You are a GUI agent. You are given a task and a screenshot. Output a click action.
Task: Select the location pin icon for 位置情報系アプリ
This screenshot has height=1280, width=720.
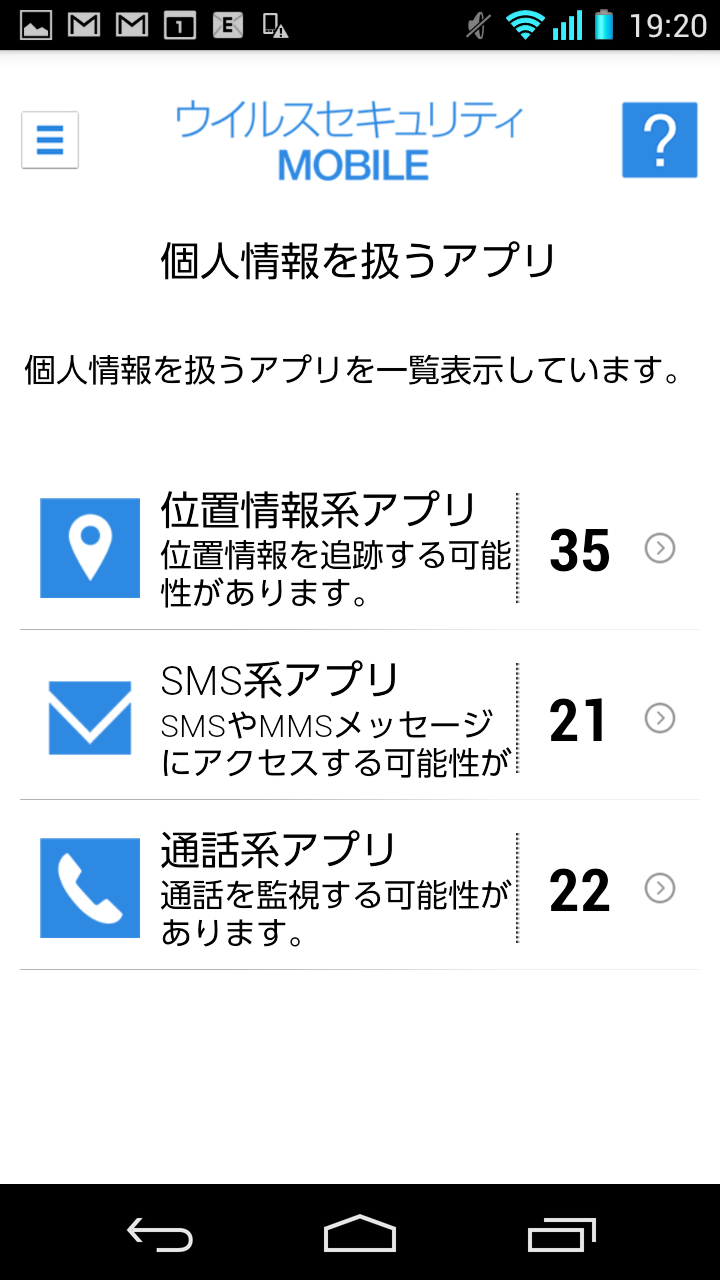point(89,547)
